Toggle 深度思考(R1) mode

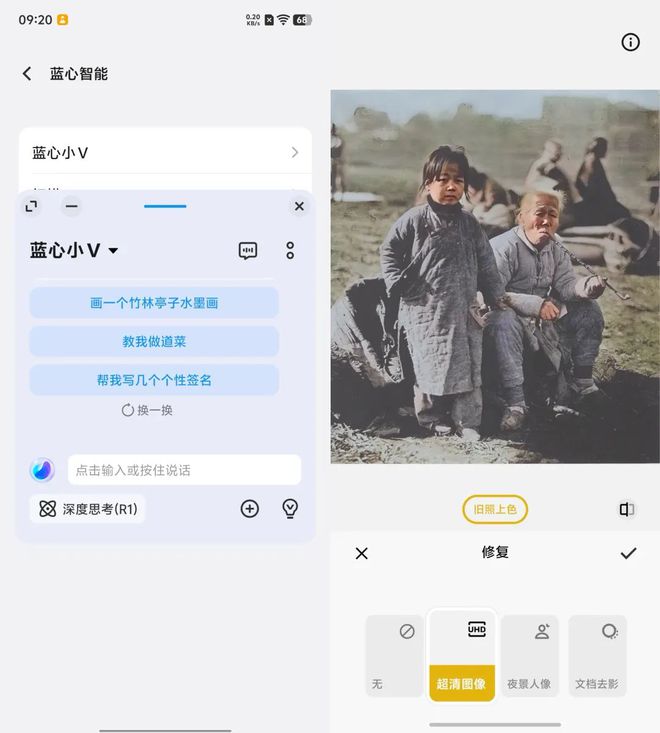[x=87, y=509]
